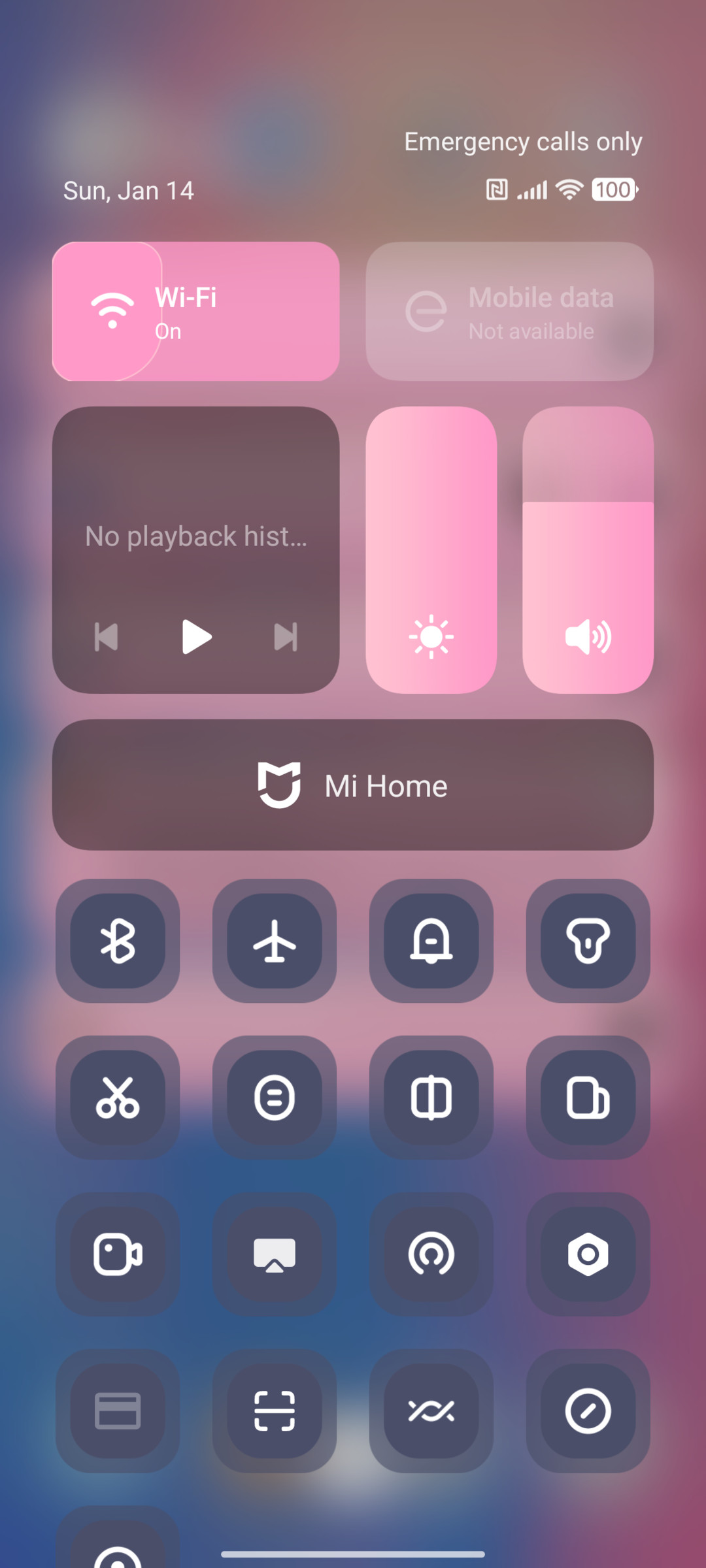
Task: Go to previous track in the media card
Action: (107, 636)
